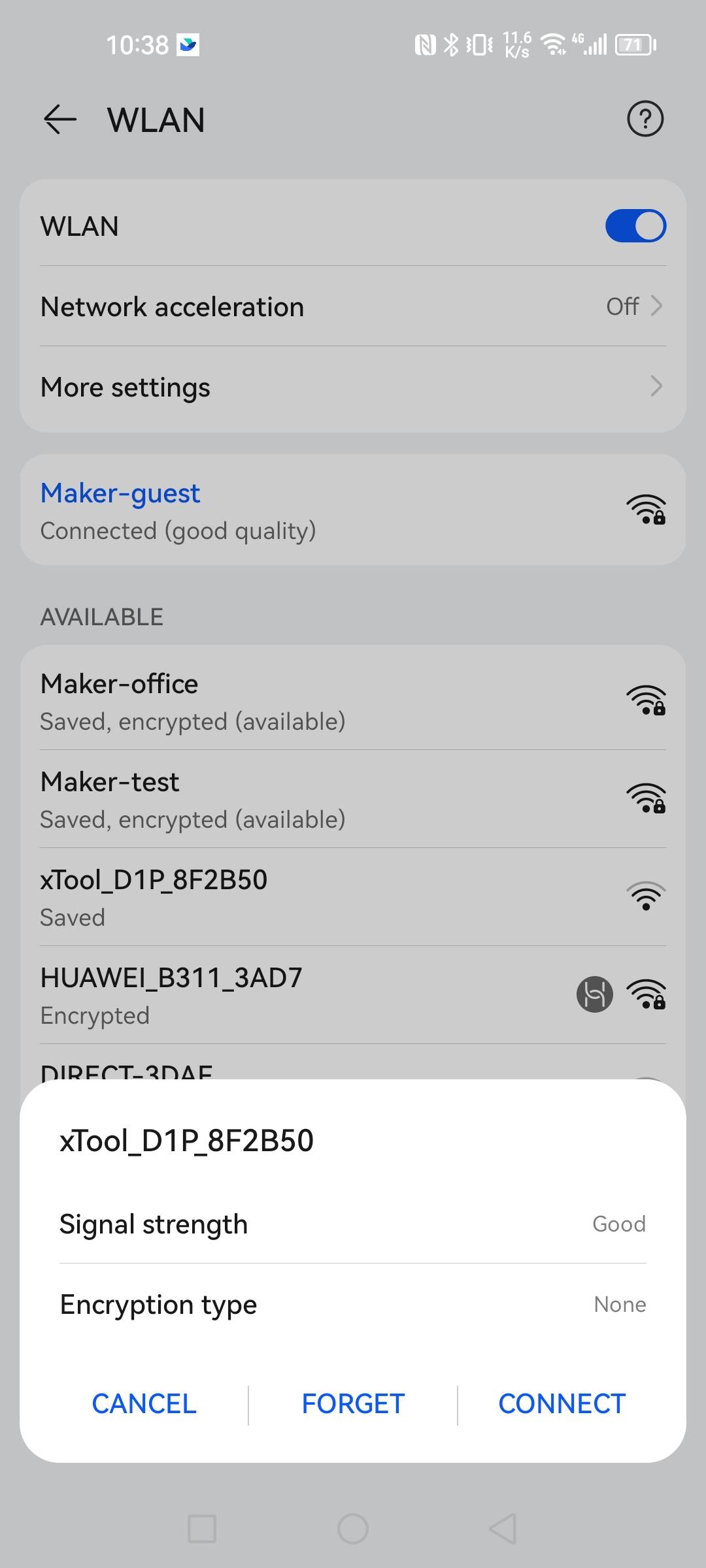Tap CANCEL in the network dialog

(144, 1404)
